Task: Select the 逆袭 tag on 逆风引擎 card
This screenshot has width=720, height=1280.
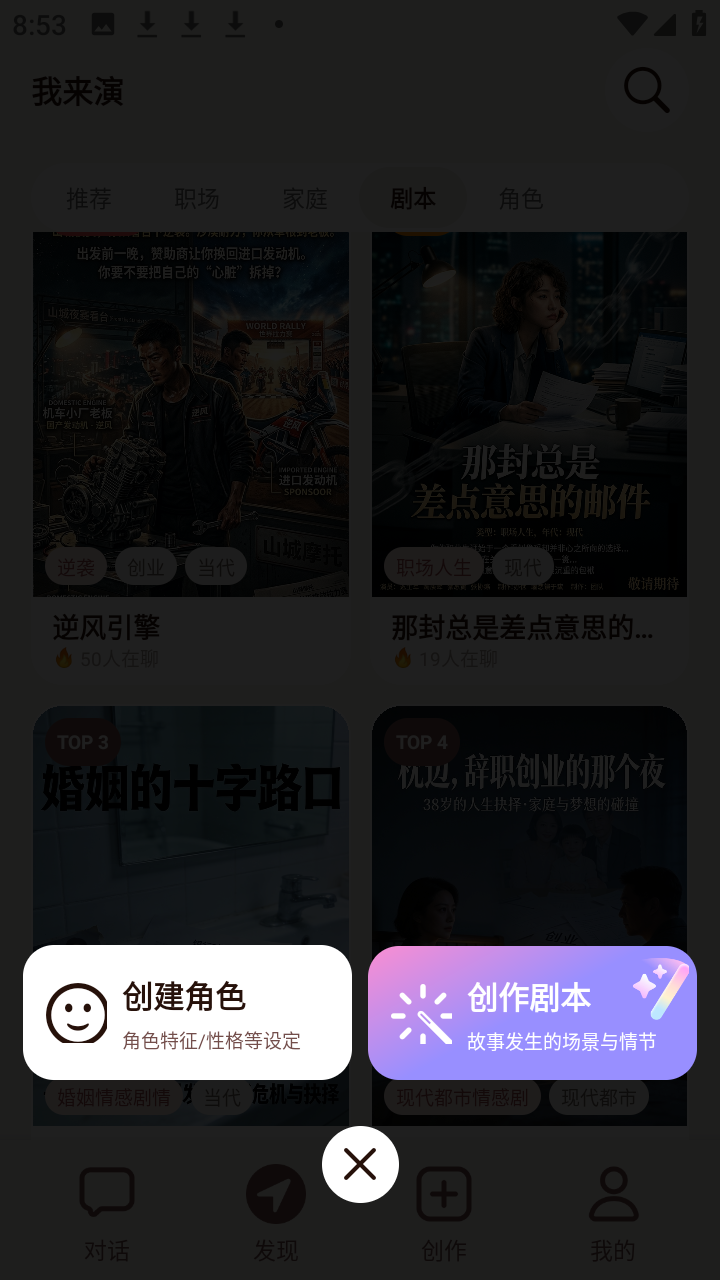Action: point(75,566)
